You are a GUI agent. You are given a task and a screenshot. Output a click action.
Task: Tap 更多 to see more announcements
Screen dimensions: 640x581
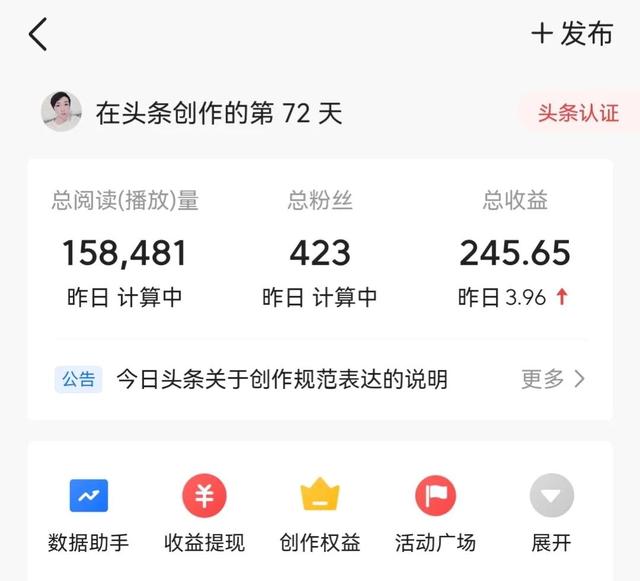coord(553,379)
